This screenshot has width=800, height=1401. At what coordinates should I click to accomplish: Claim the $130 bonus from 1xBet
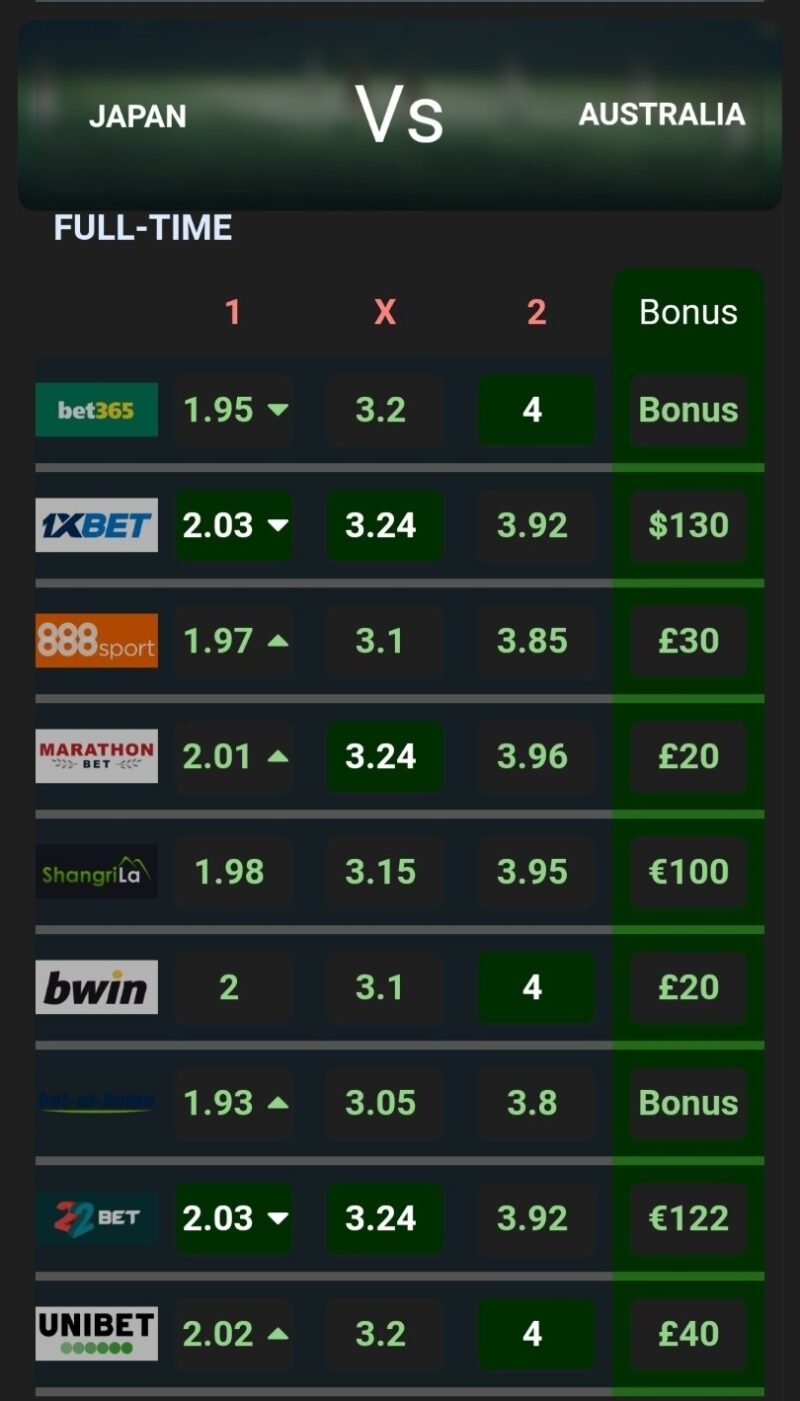pos(688,525)
